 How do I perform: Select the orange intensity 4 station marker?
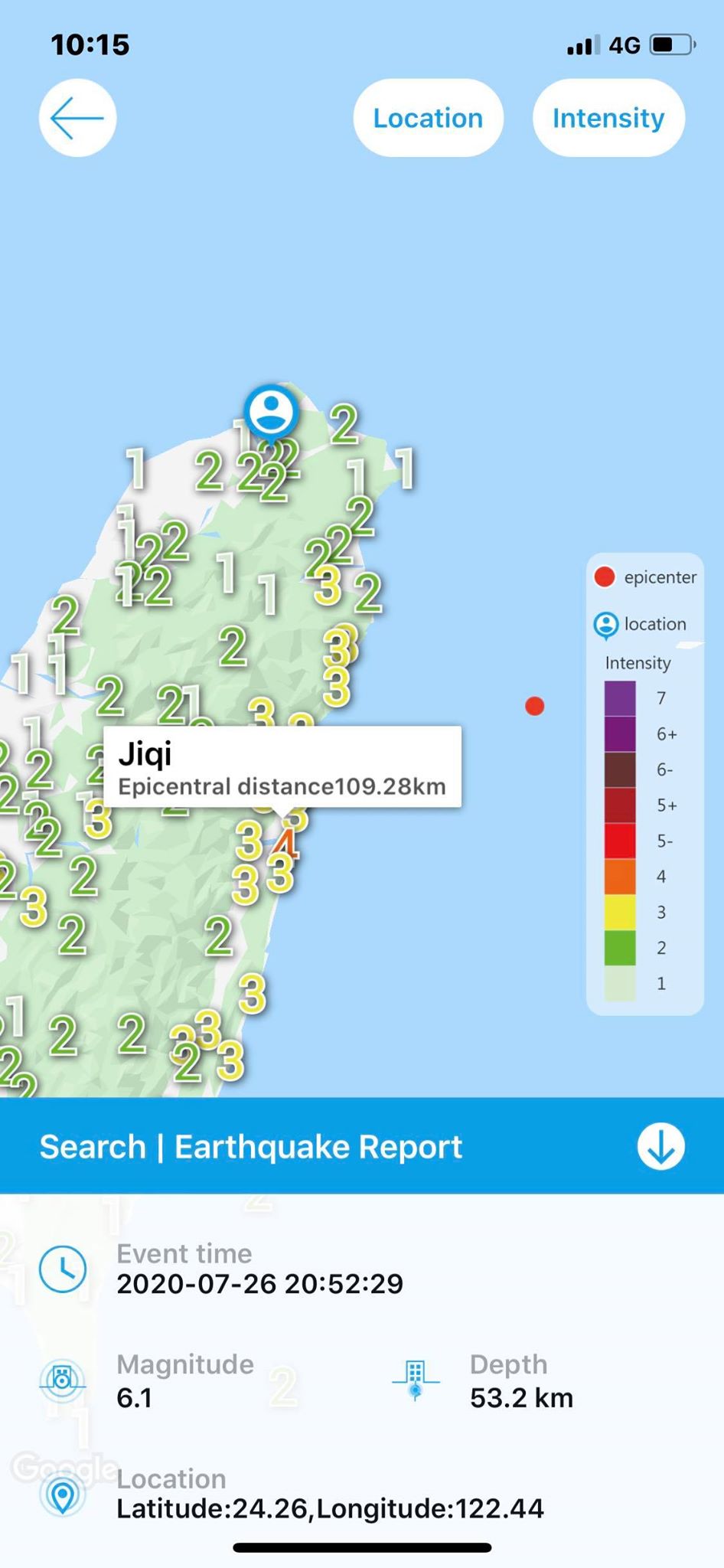[x=285, y=844]
